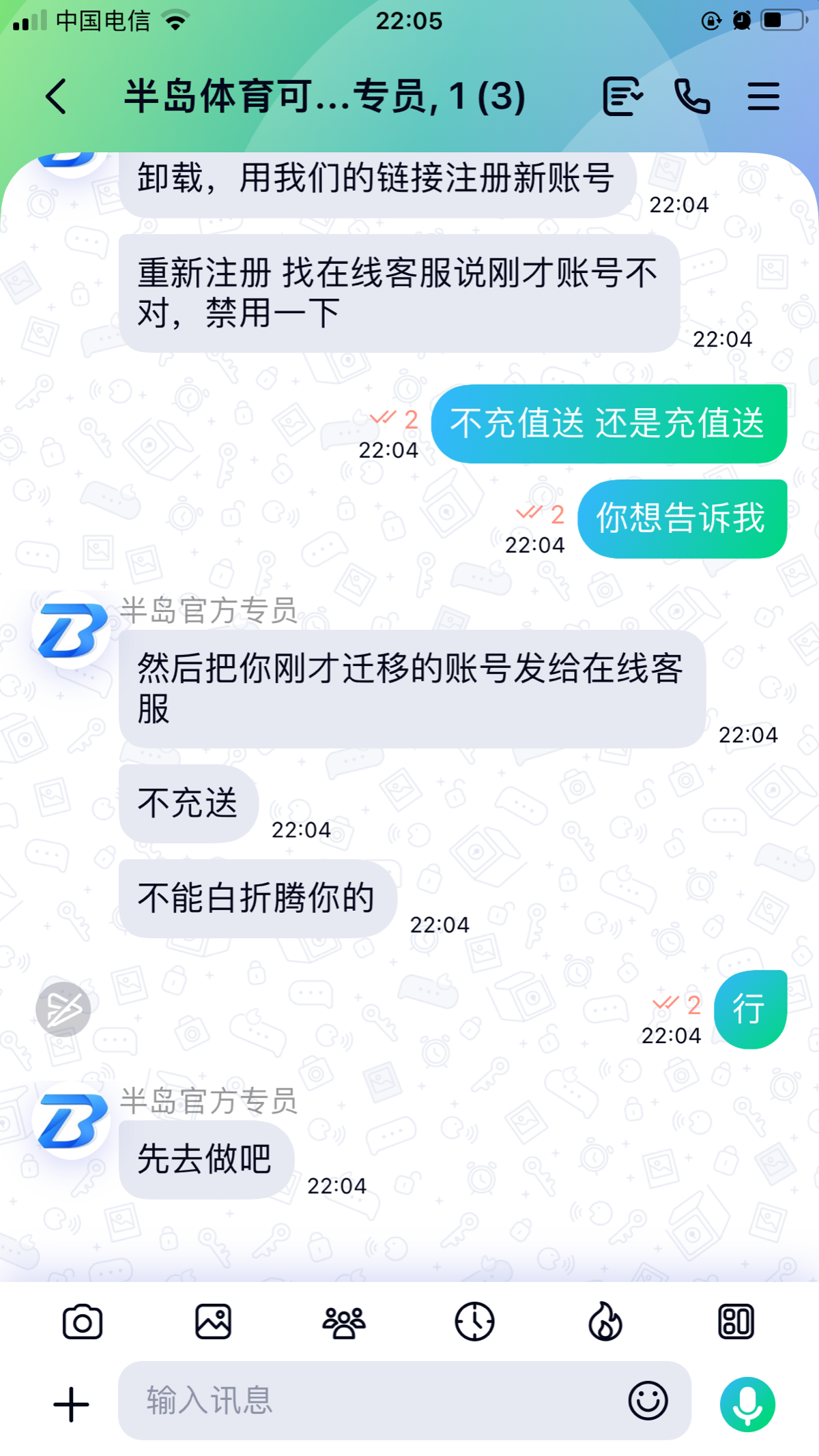The width and height of the screenshot is (819, 1456).
Task: Open the chat title 半岛体育可...专员
Action: pos(324,97)
